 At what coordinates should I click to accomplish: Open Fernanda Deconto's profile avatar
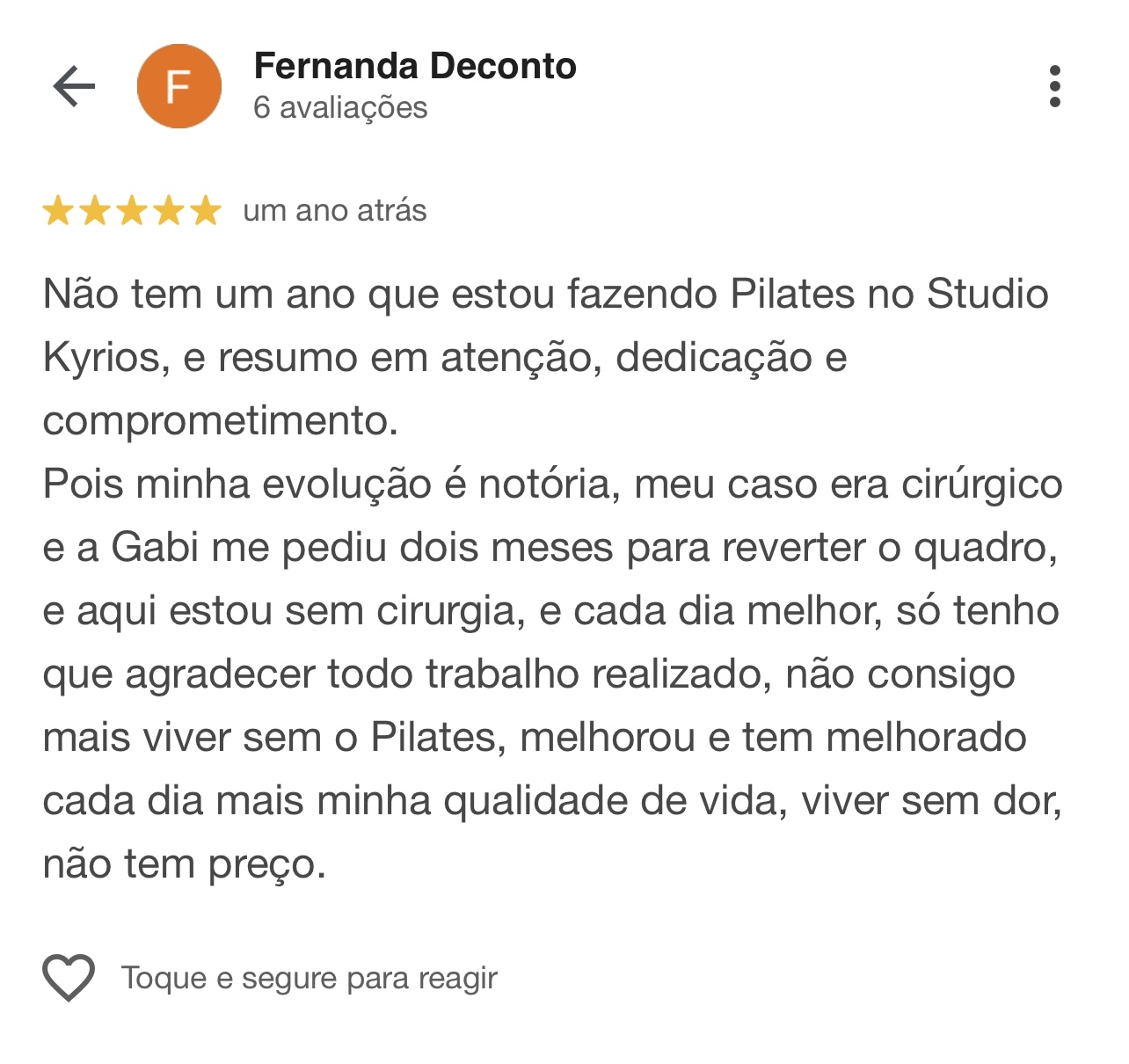178,86
